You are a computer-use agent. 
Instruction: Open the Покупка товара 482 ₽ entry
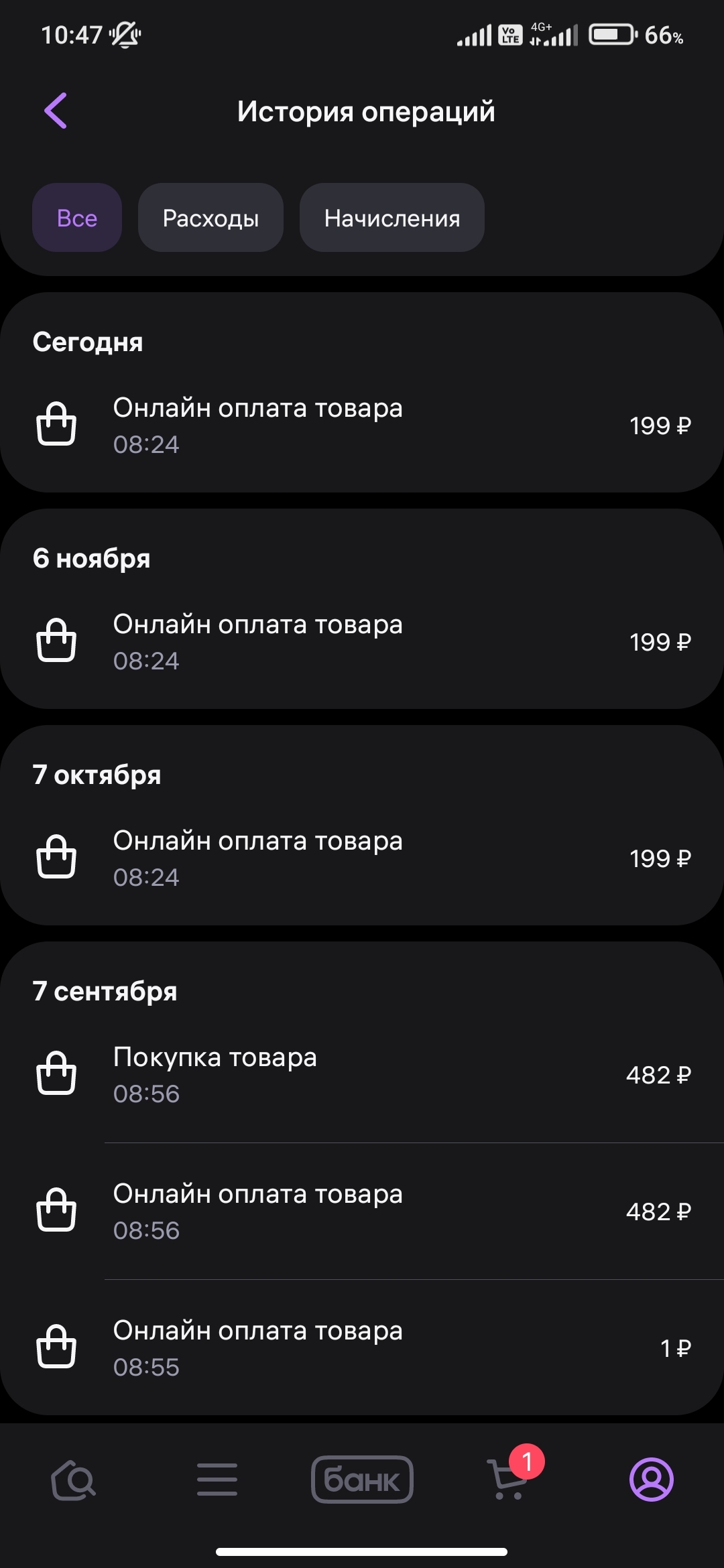coord(362,1075)
